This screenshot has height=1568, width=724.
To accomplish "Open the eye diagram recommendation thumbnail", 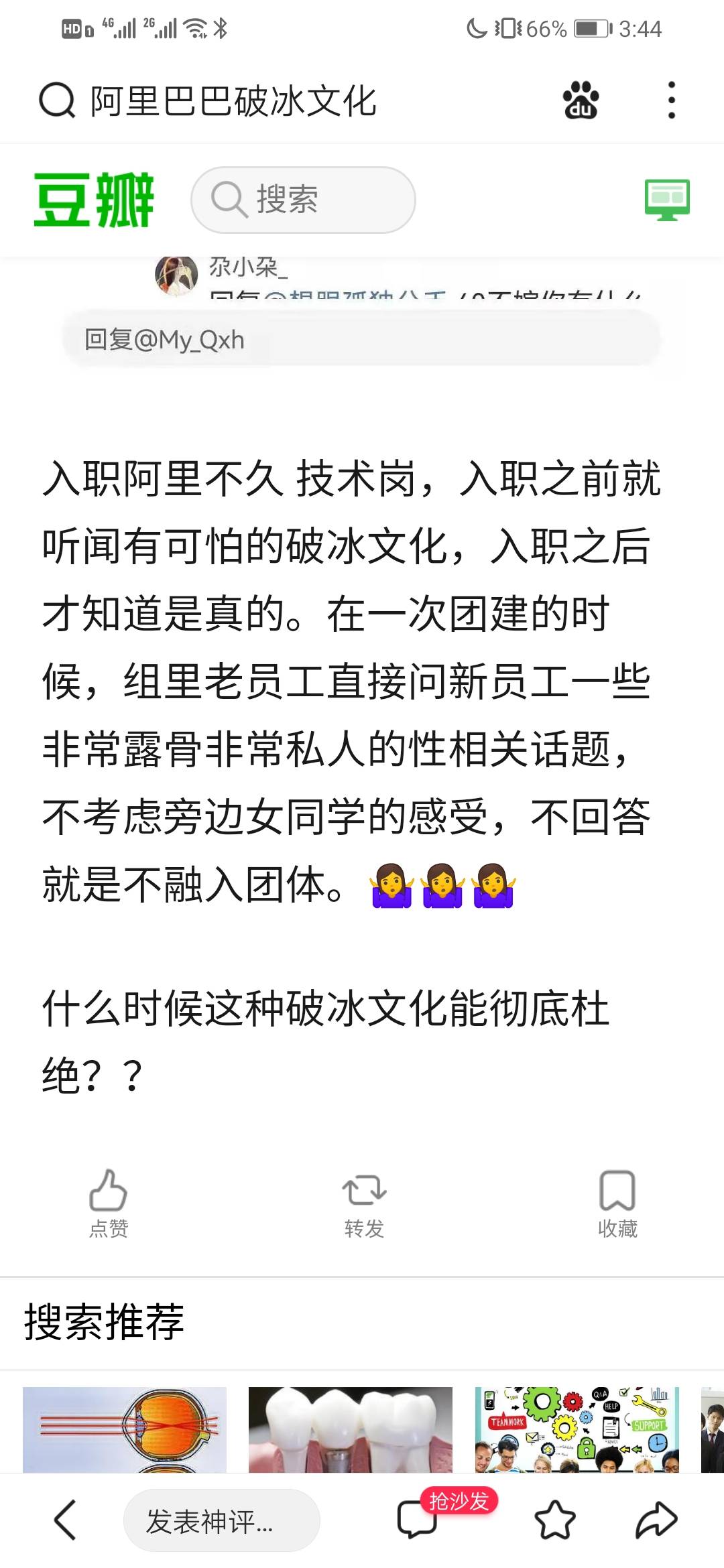I will tap(125, 1429).
